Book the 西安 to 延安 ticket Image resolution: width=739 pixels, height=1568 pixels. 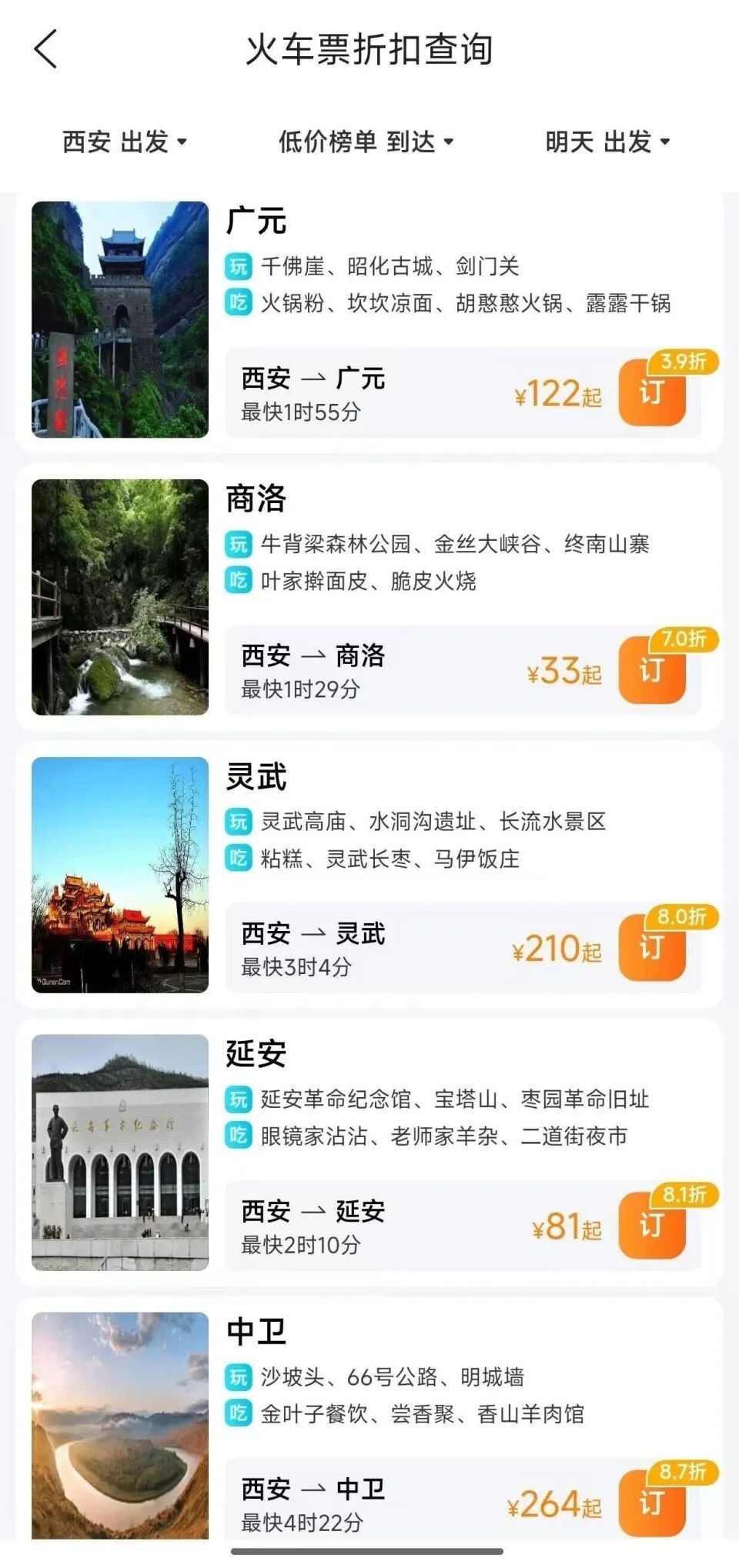coord(651,1226)
